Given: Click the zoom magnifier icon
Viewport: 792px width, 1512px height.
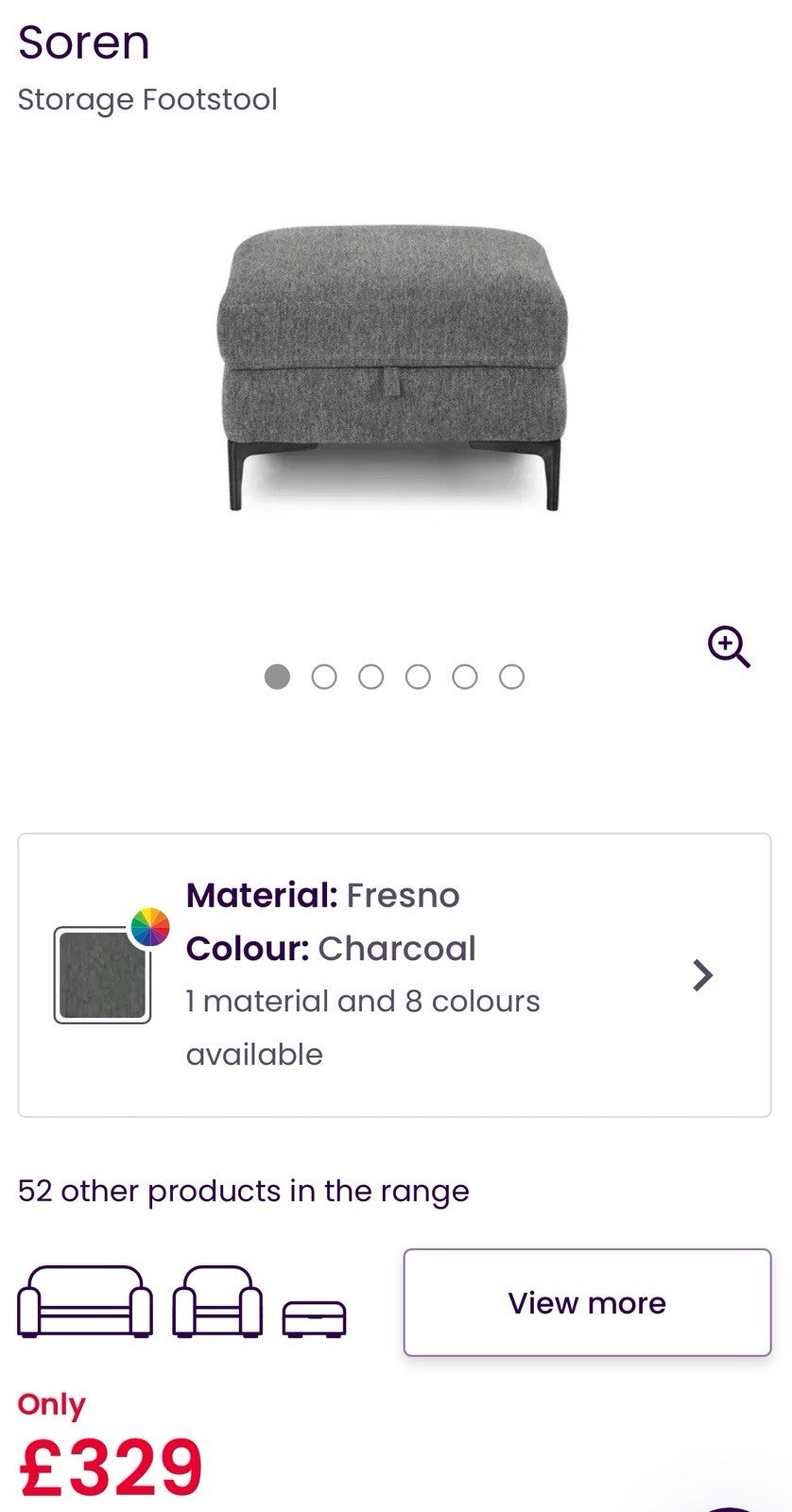Looking at the screenshot, I should coord(726,647).
